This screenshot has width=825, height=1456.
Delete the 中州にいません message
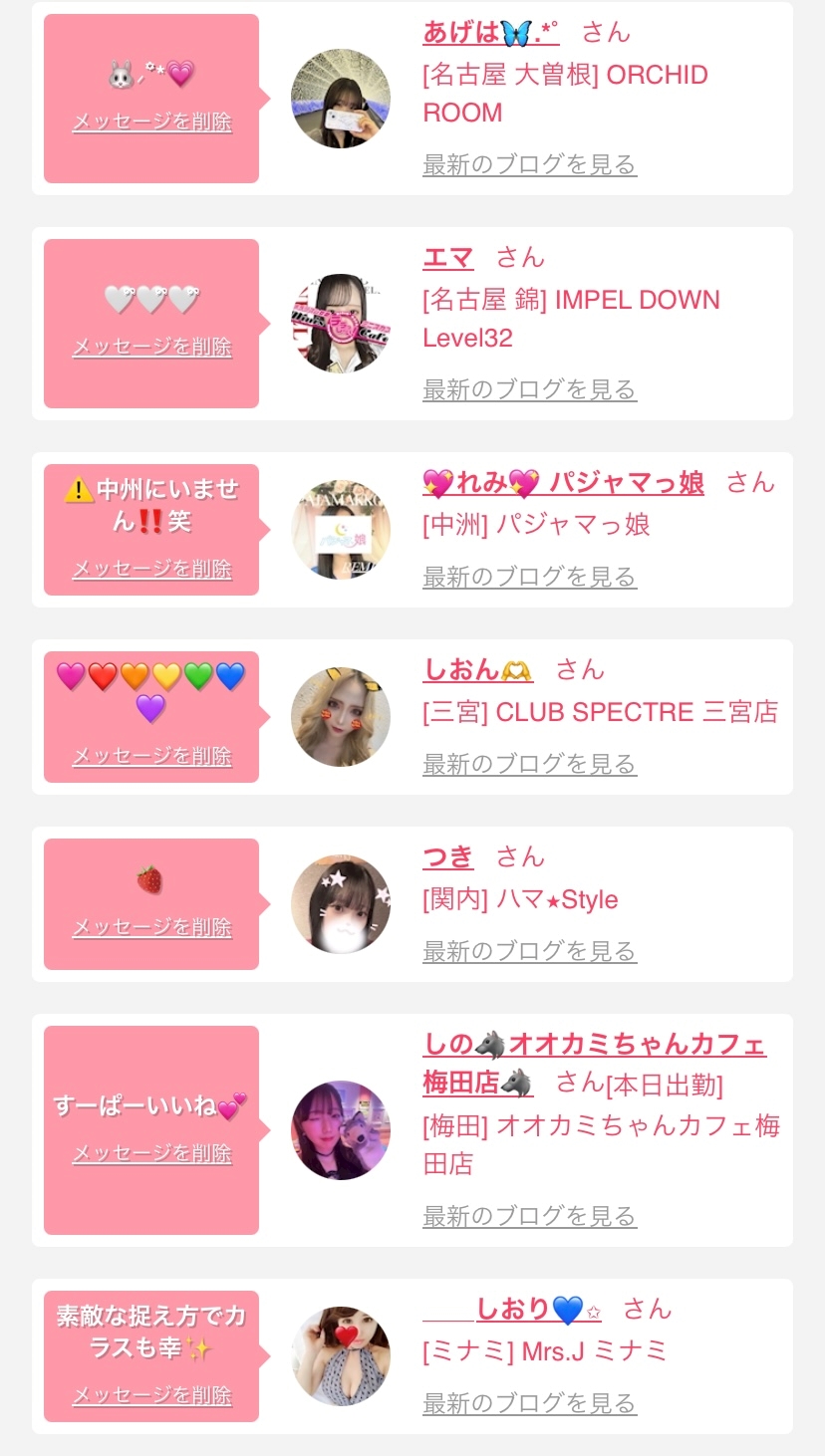(151, 569)
